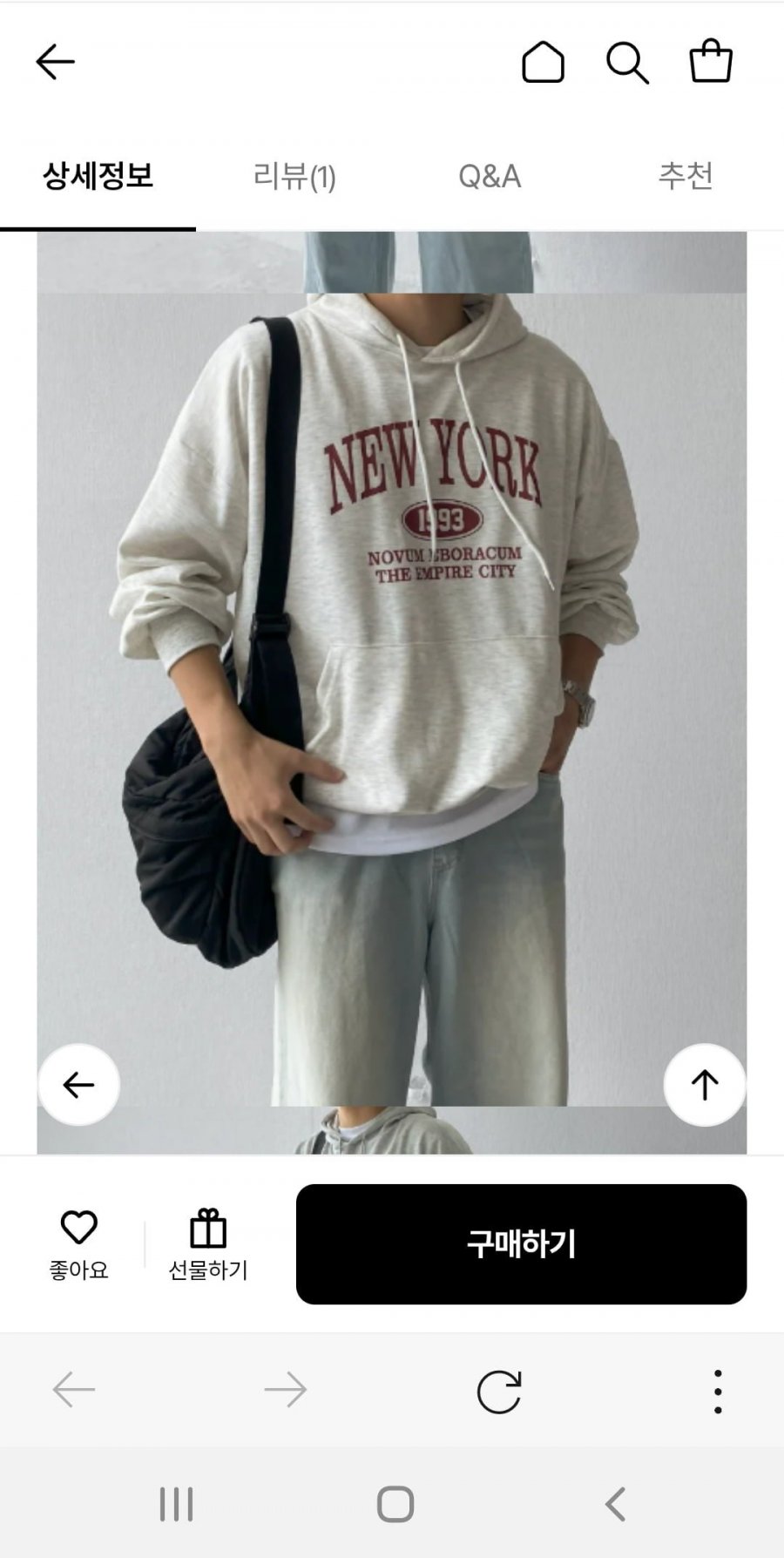The height and width of the screenshot is (1558, 784).
Task: Open product search
Action: click(x=627, y=62)
